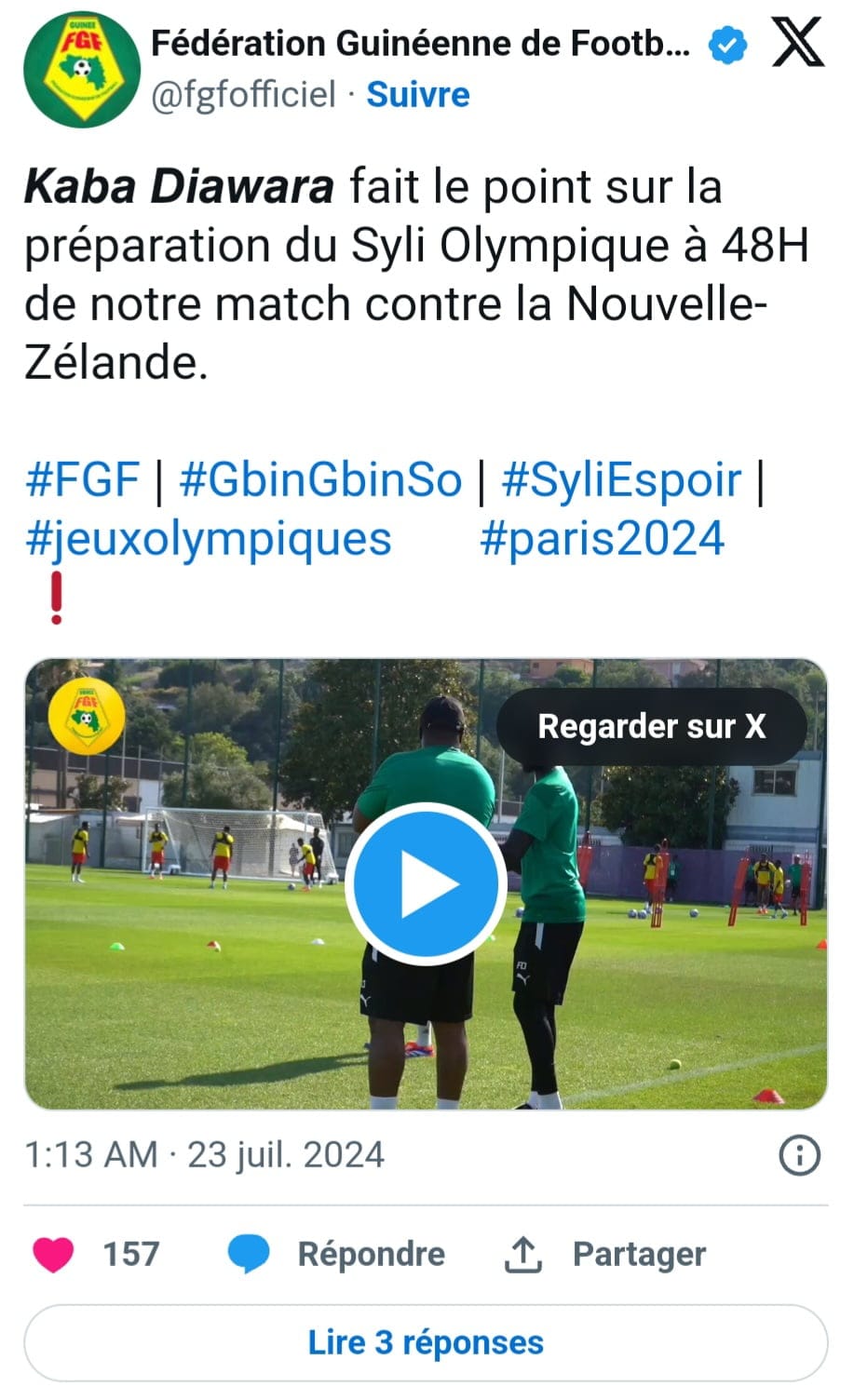Open the #SyliEspoir hashtag
This screenshot has height=1400, width=854.
621,480
